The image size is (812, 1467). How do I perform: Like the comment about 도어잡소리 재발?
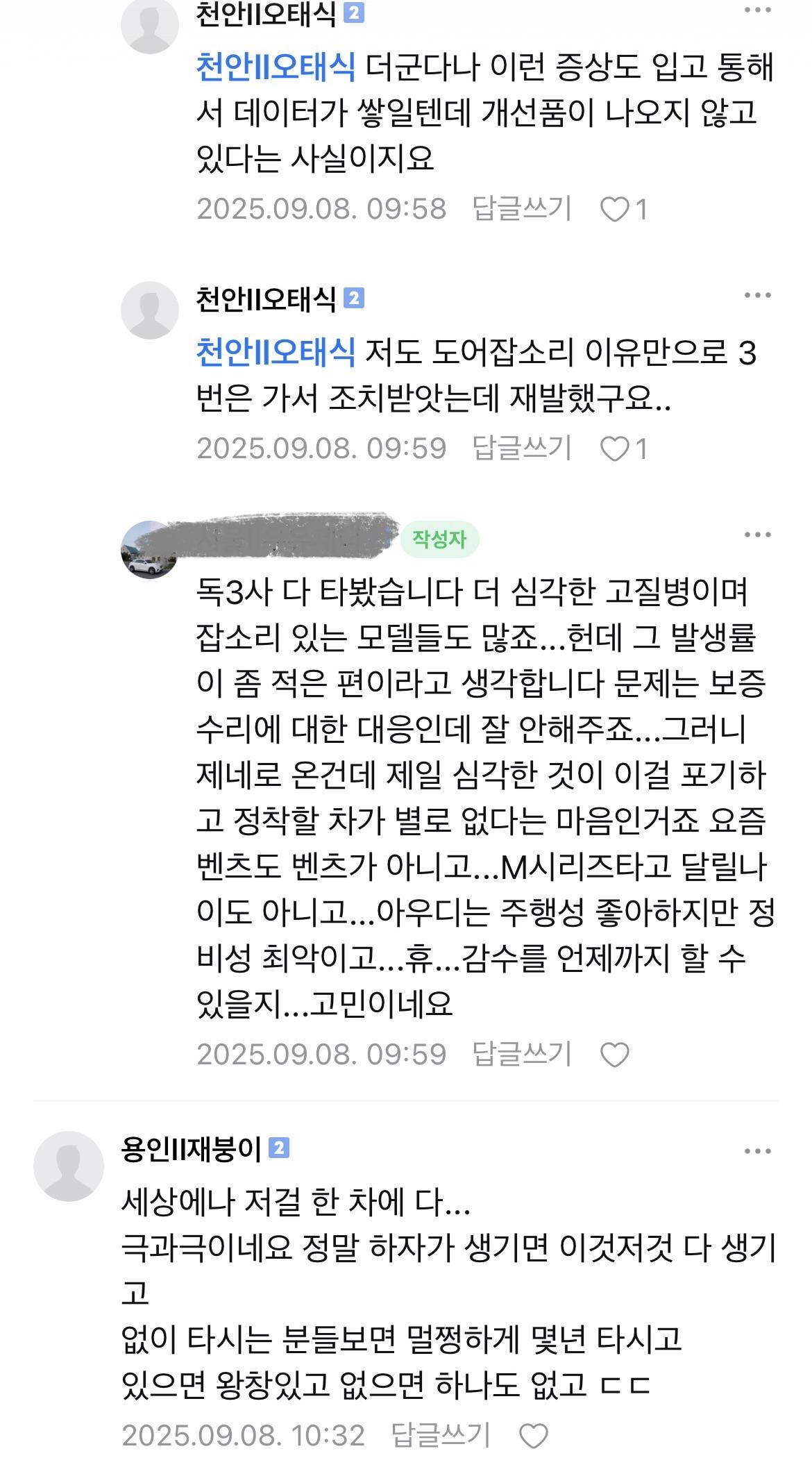click(x=615, y=449)
